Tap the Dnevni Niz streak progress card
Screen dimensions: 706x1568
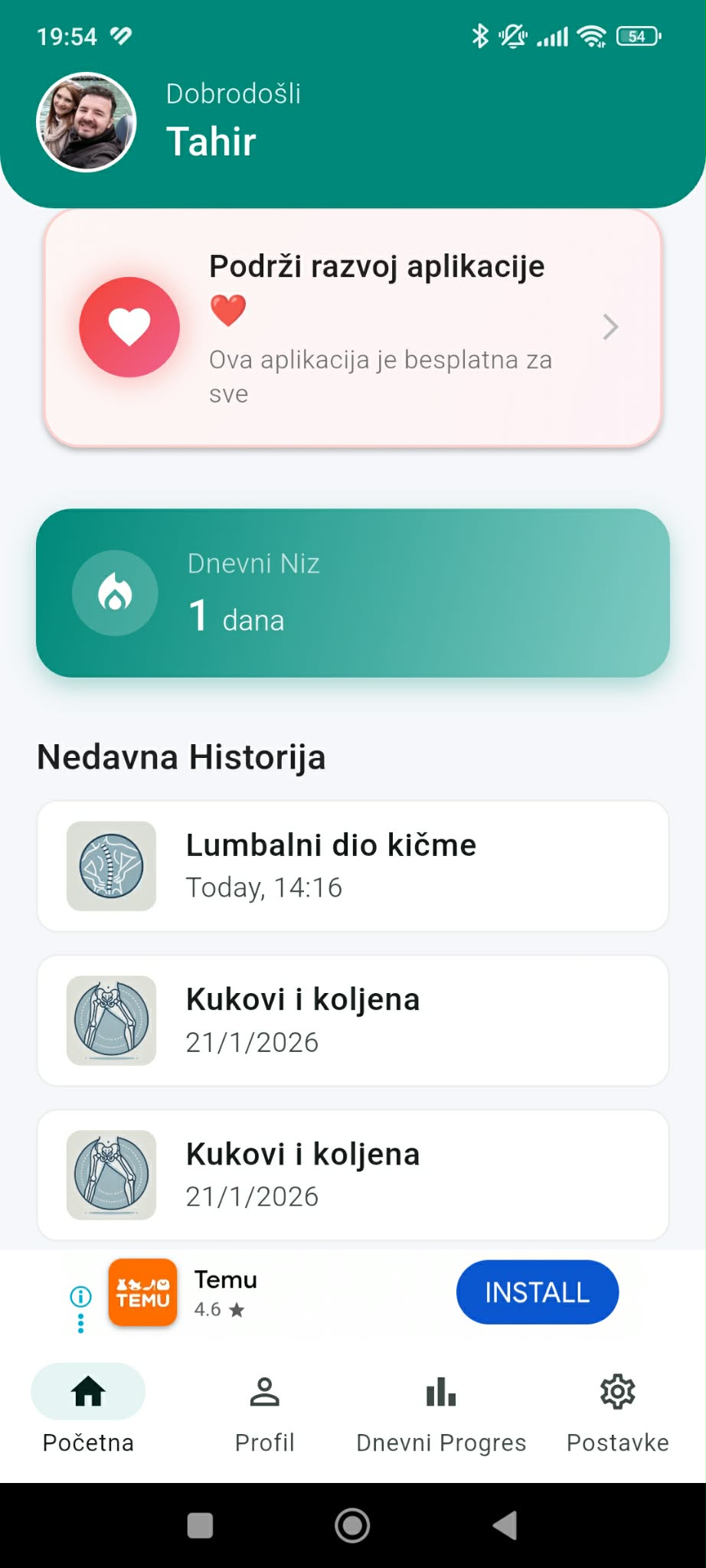point(352,593)
